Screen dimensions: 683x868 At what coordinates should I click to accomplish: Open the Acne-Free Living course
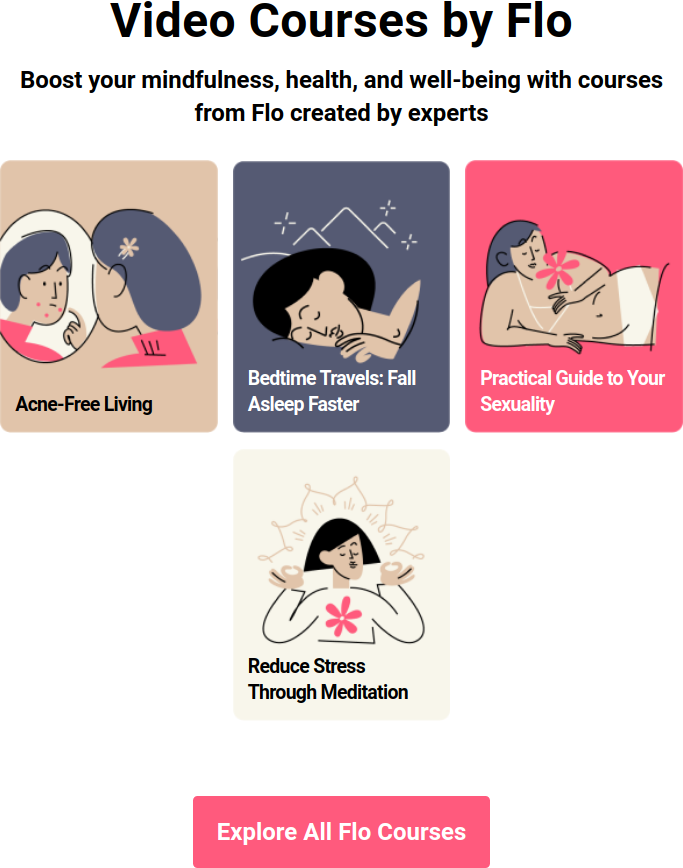click(108, 297)
